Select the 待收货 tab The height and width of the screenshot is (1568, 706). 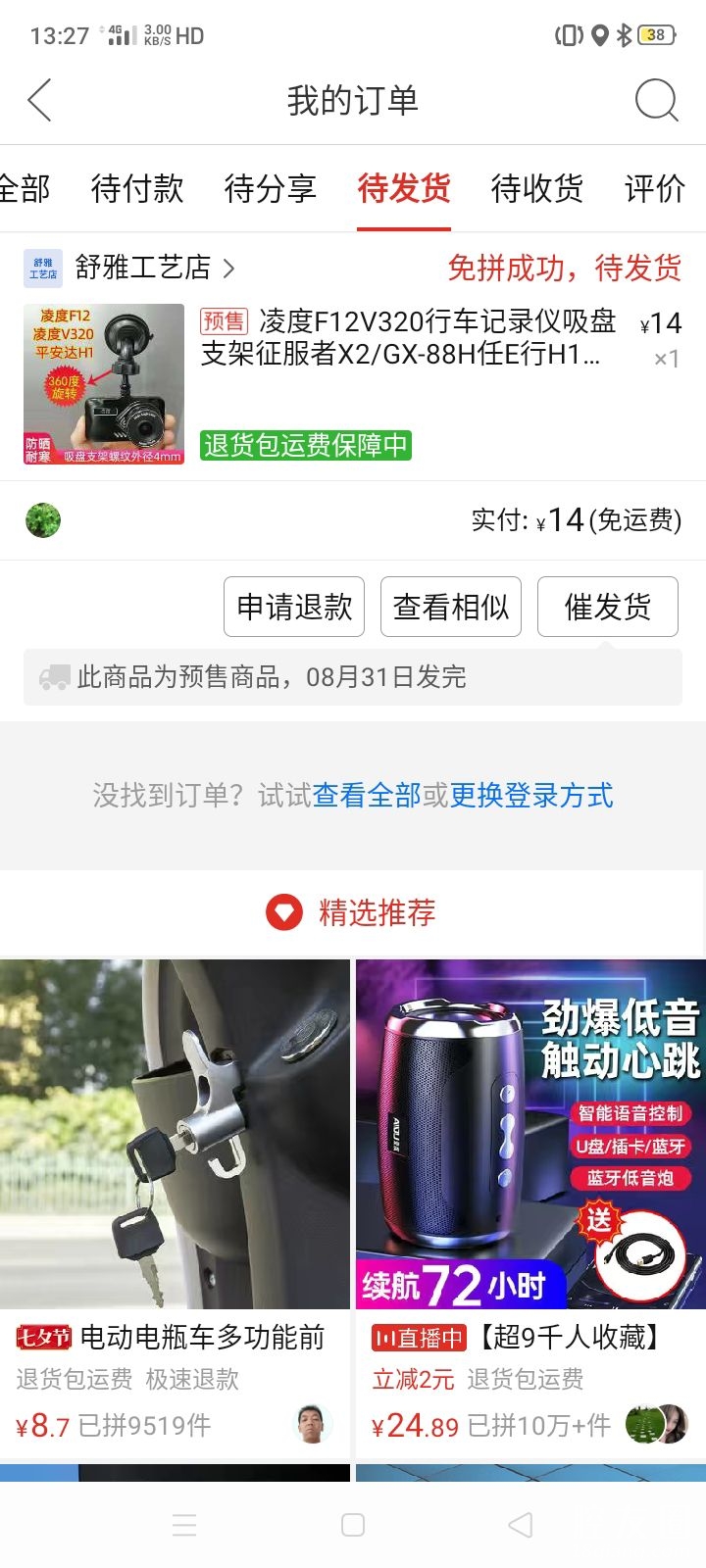click(x=537, y=188)
